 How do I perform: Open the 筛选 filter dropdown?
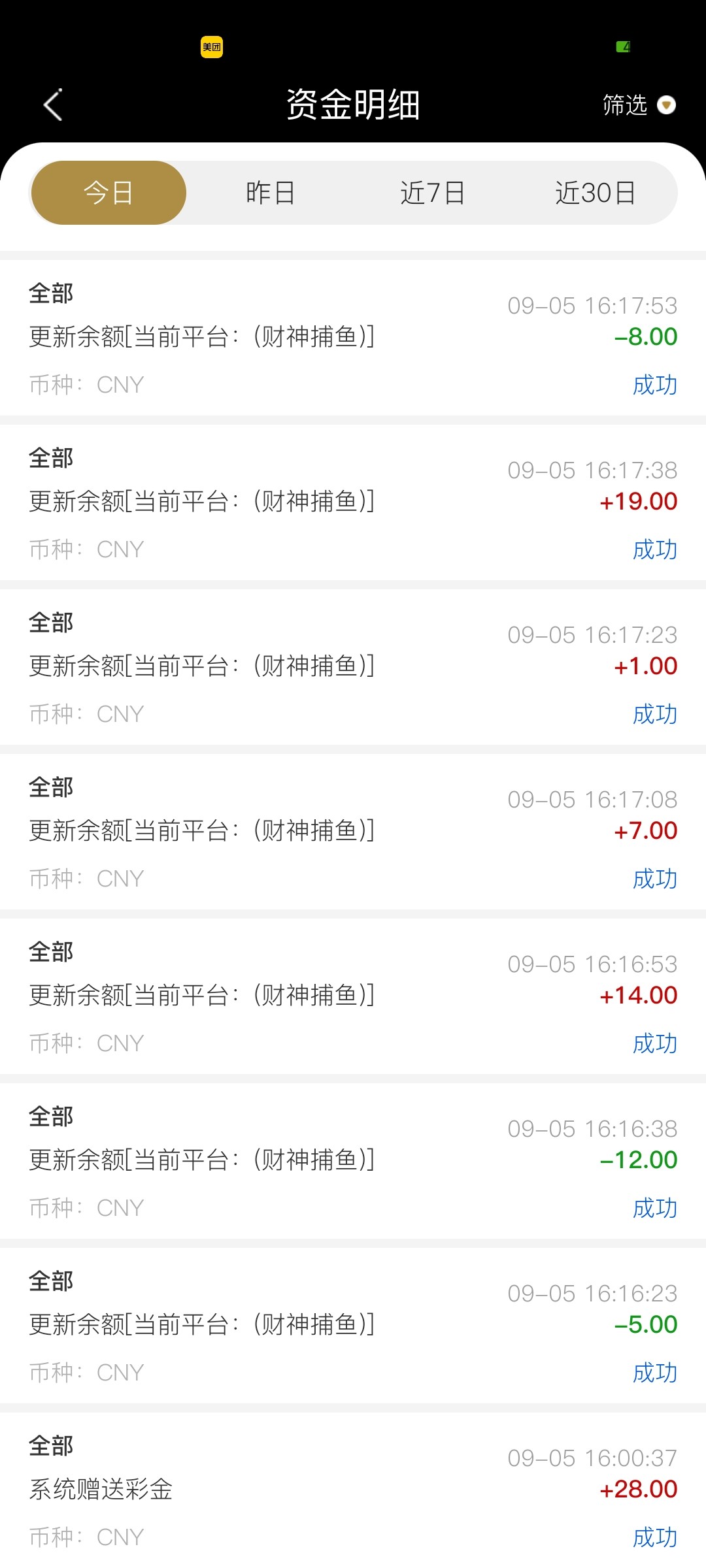[639, 105]
